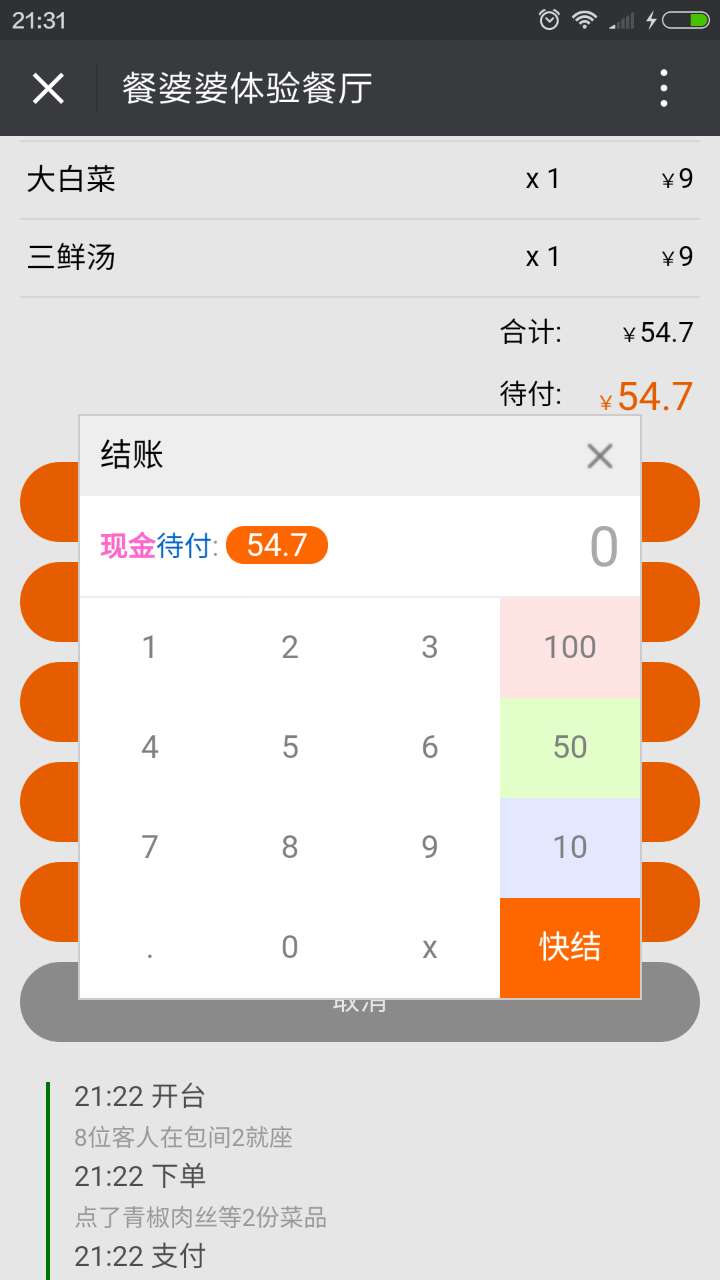720x1280 pixels.
Task: Insert a decimal point
Action: [x=150, y=947]
